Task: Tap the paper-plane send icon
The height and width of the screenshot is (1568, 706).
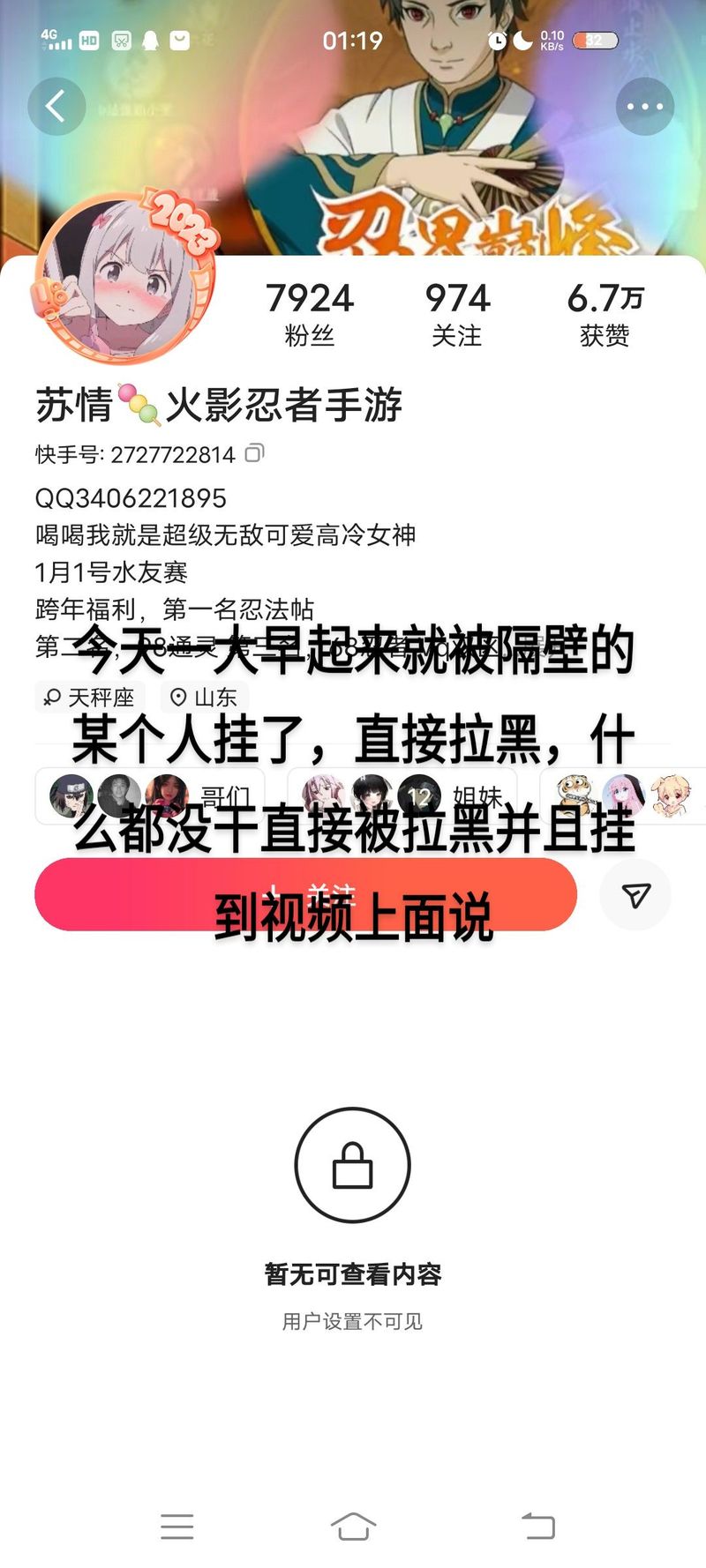Action: pyautogui.click(x=635, y=895)
